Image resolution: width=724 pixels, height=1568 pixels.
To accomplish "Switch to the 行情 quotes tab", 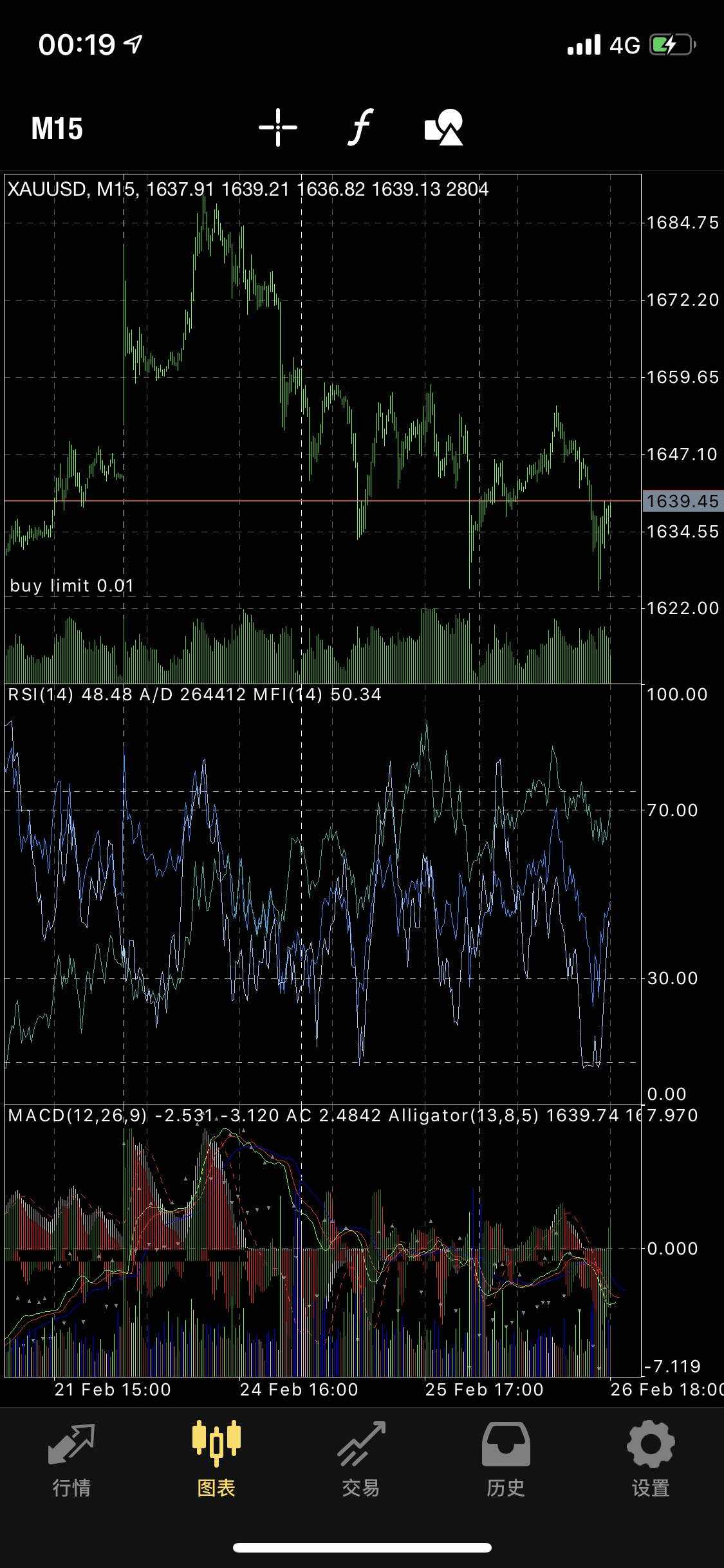I will tap(71, 1460).
